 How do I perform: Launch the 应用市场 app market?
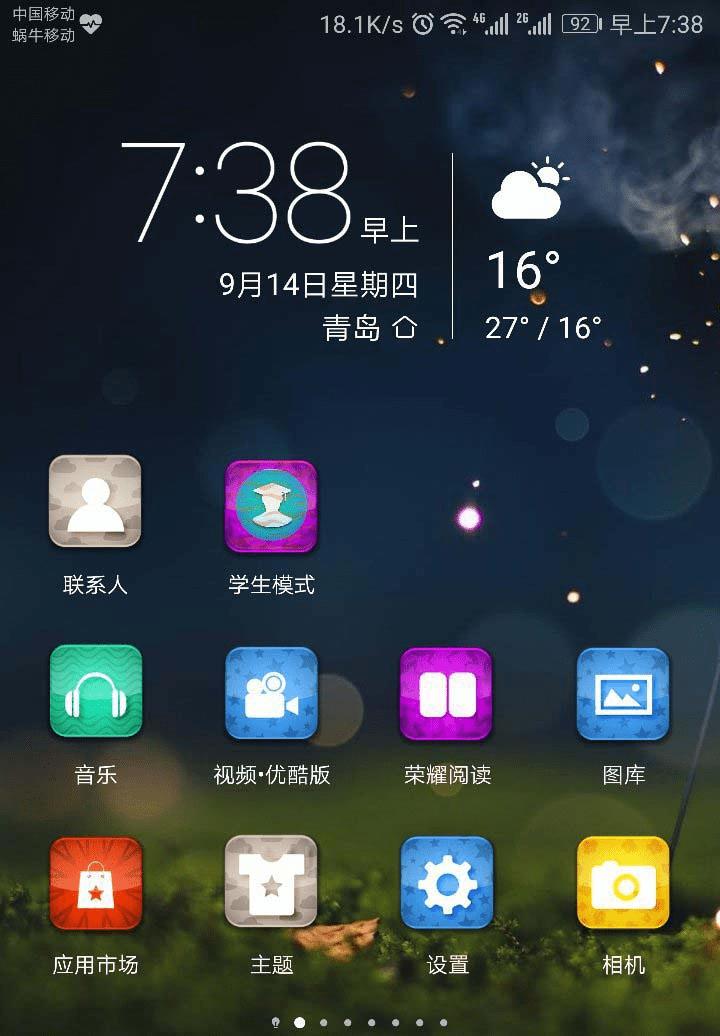[95, 884]
